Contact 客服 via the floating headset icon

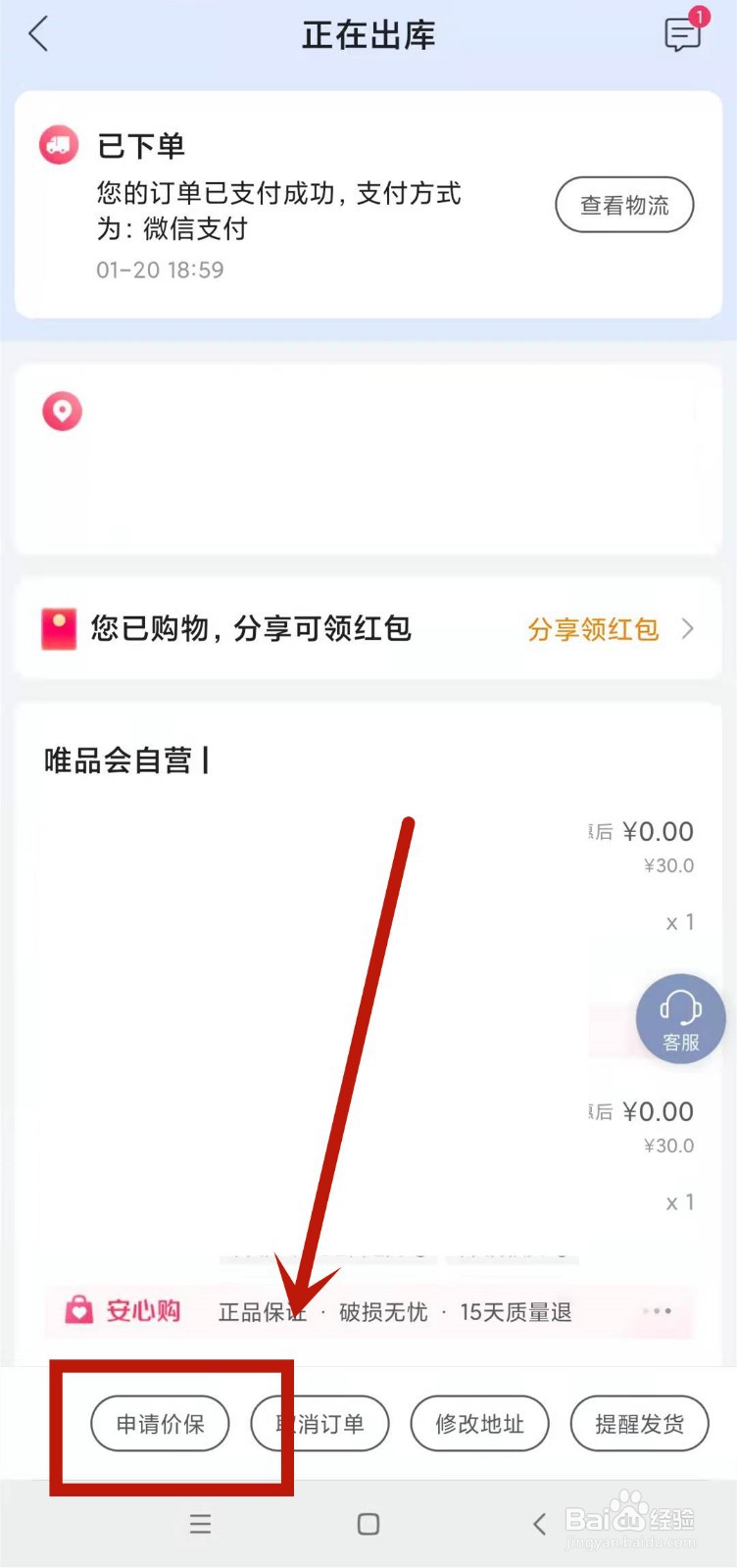click(x=680, y=1018)
